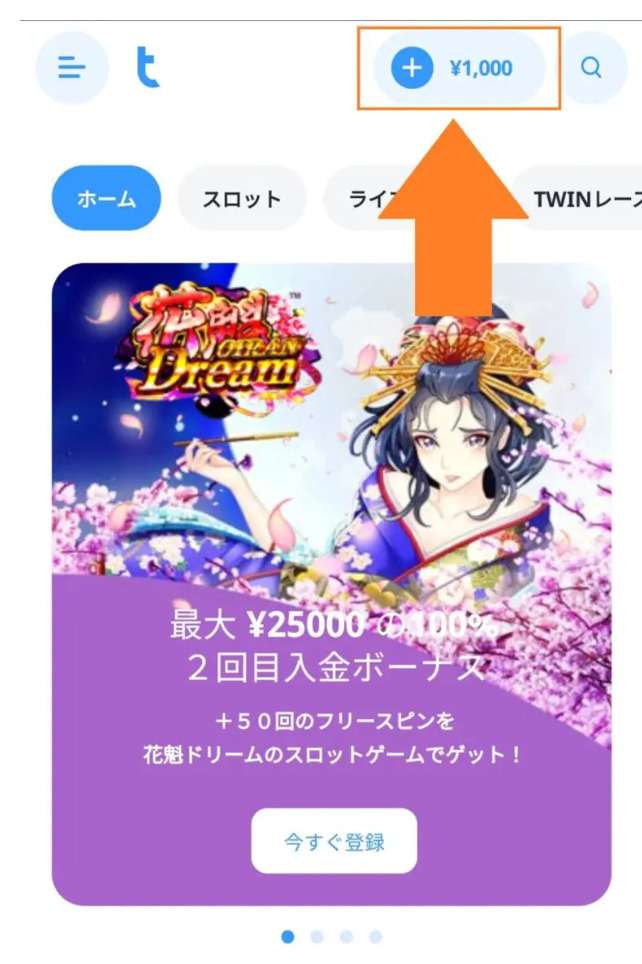Switch to the TWINレース tab

point(584,198)
